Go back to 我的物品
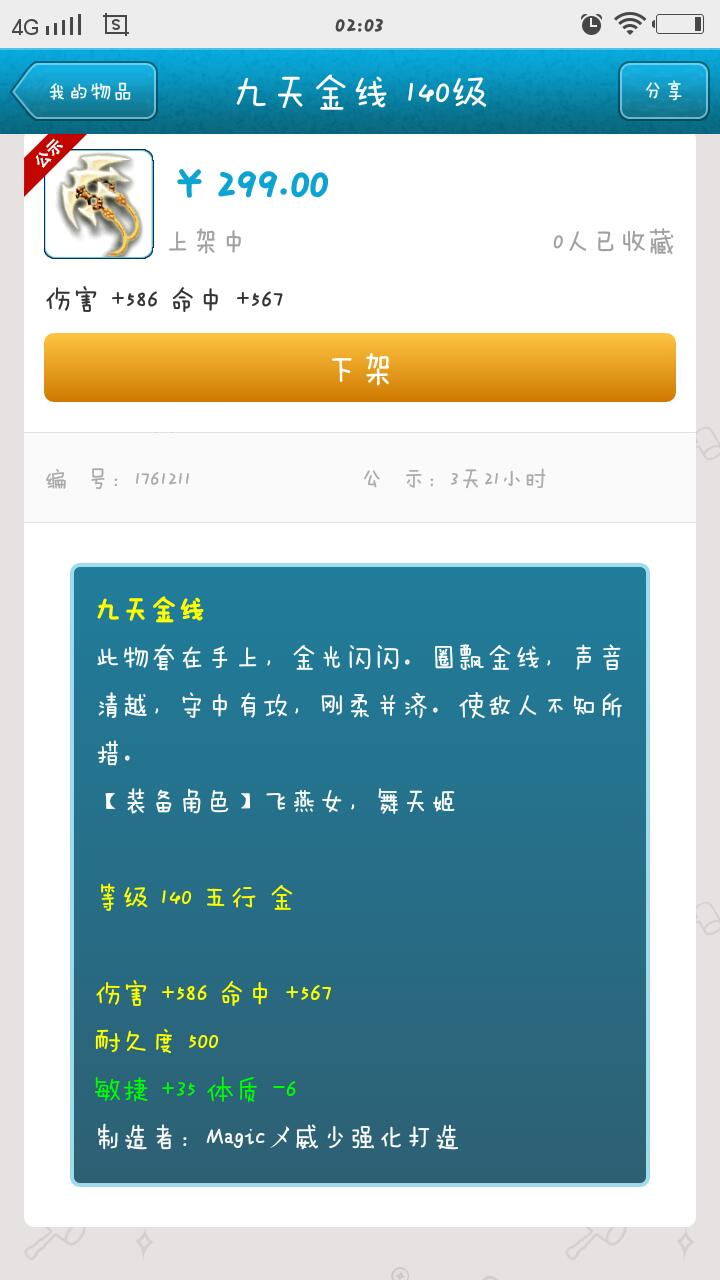The width and height of the screenshot is (720, 1280). [x=86, y=92]
